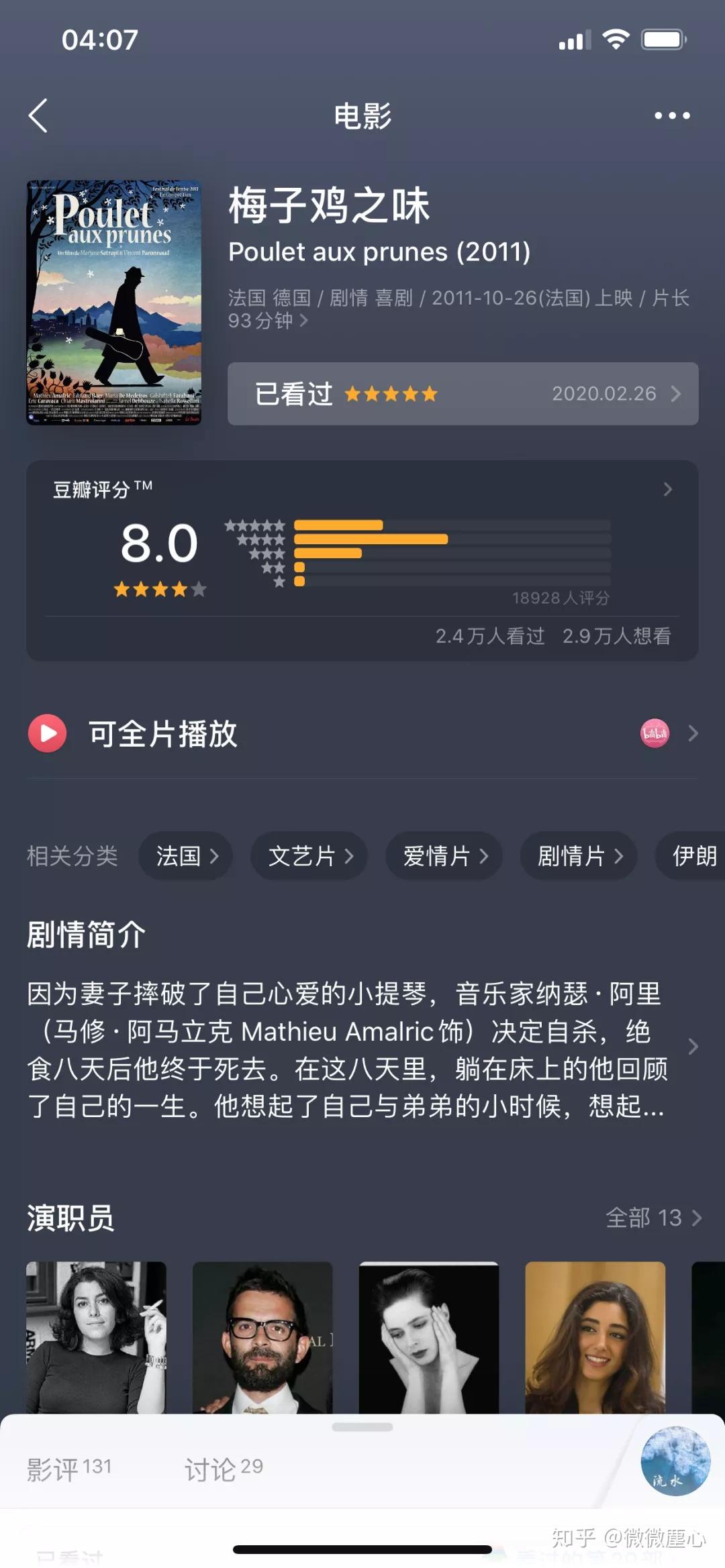Open the 可全片播放 full playback row

point(362,733)
